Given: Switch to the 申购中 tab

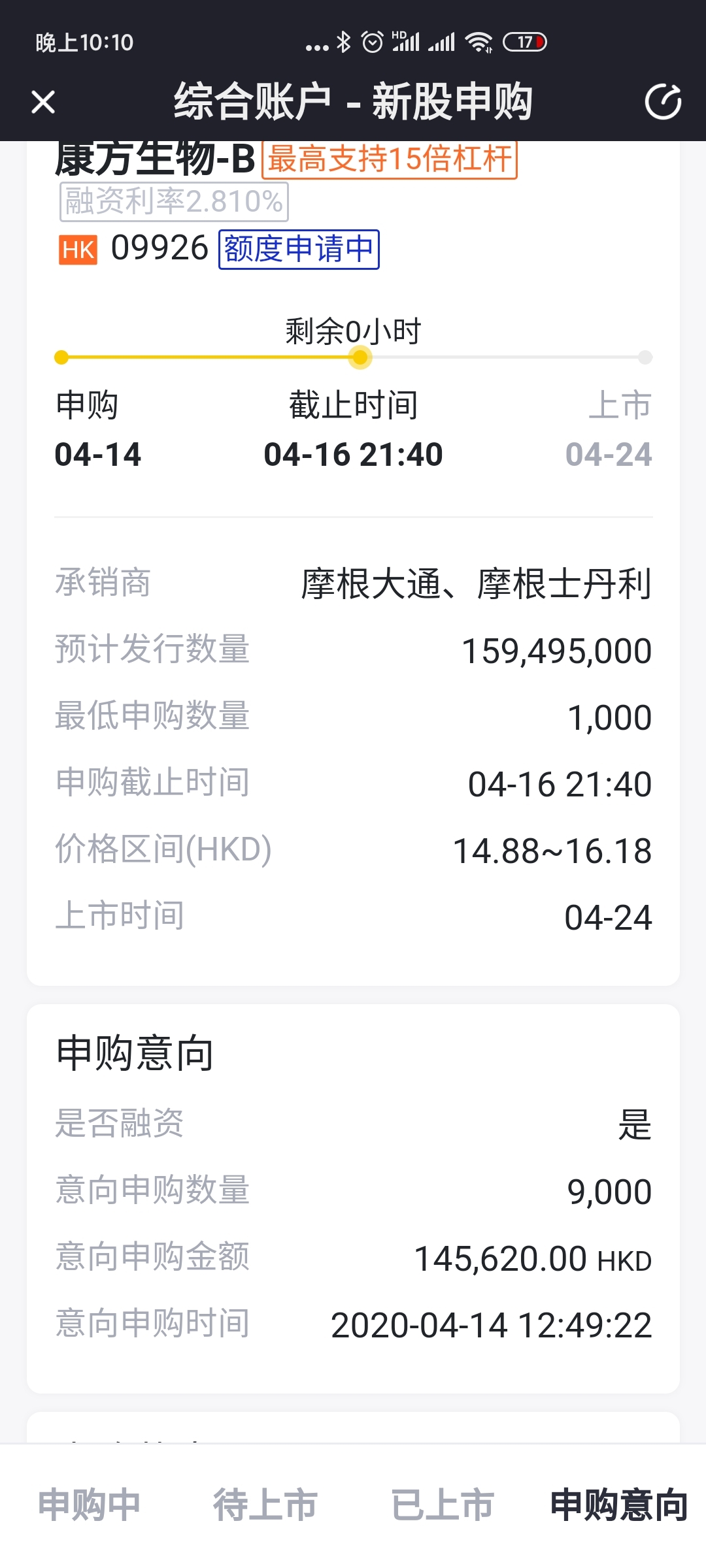Looking at the screenshot, I should (x=89, y=1504).
